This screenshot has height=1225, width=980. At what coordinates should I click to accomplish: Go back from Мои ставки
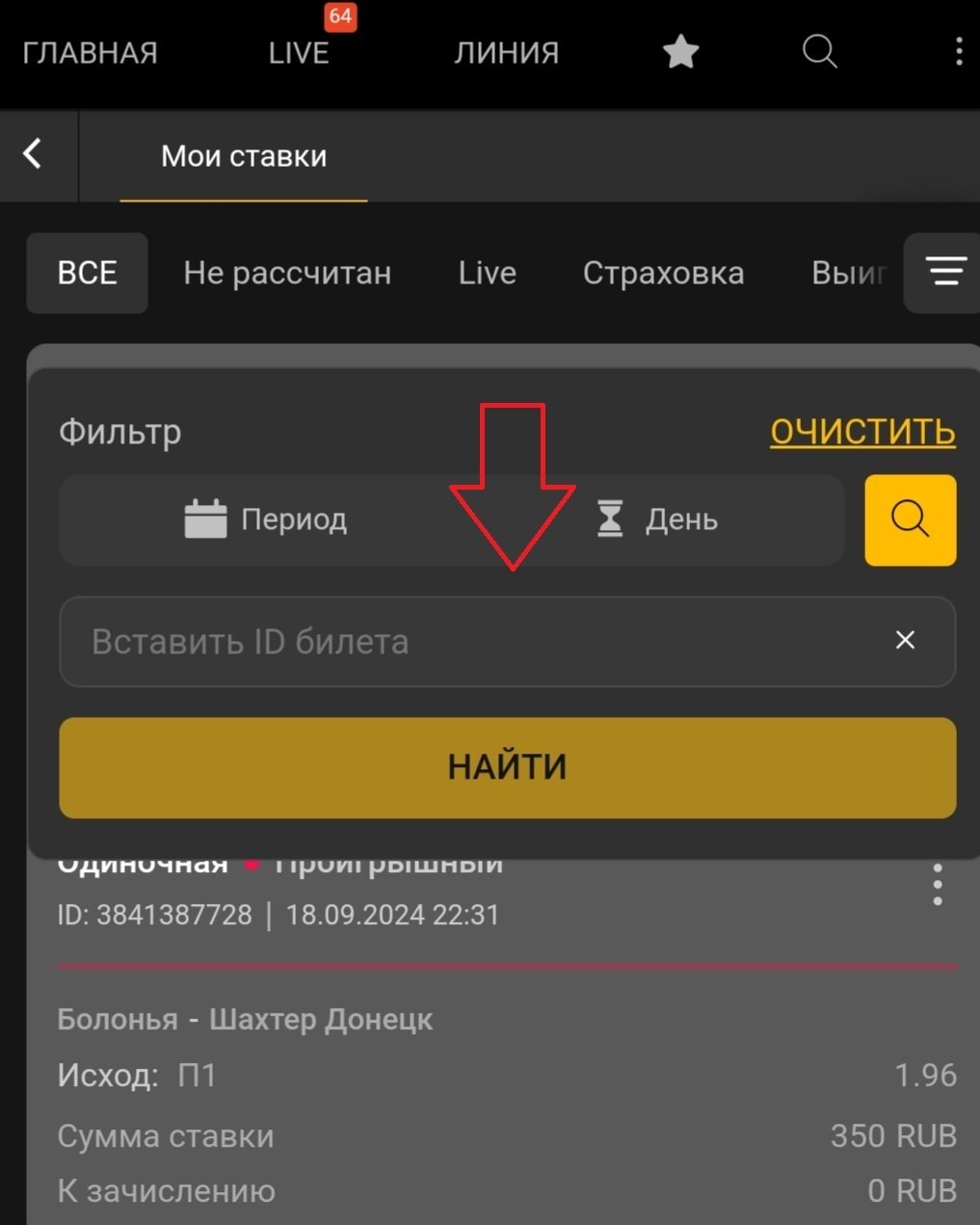click(34, 154)
